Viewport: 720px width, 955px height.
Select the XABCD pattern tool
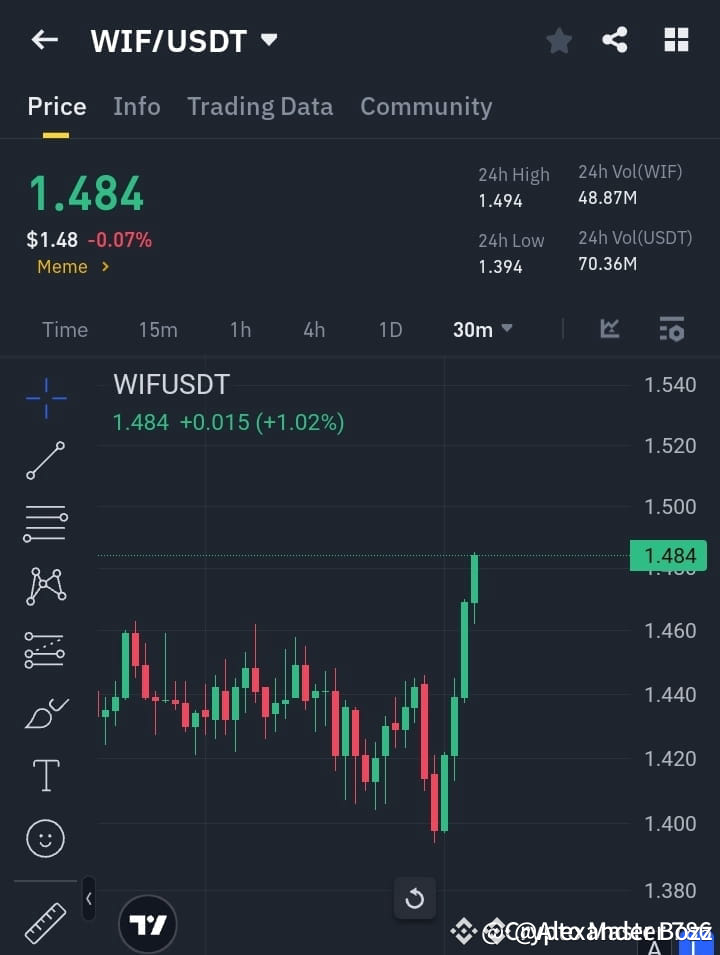[45, 587]
